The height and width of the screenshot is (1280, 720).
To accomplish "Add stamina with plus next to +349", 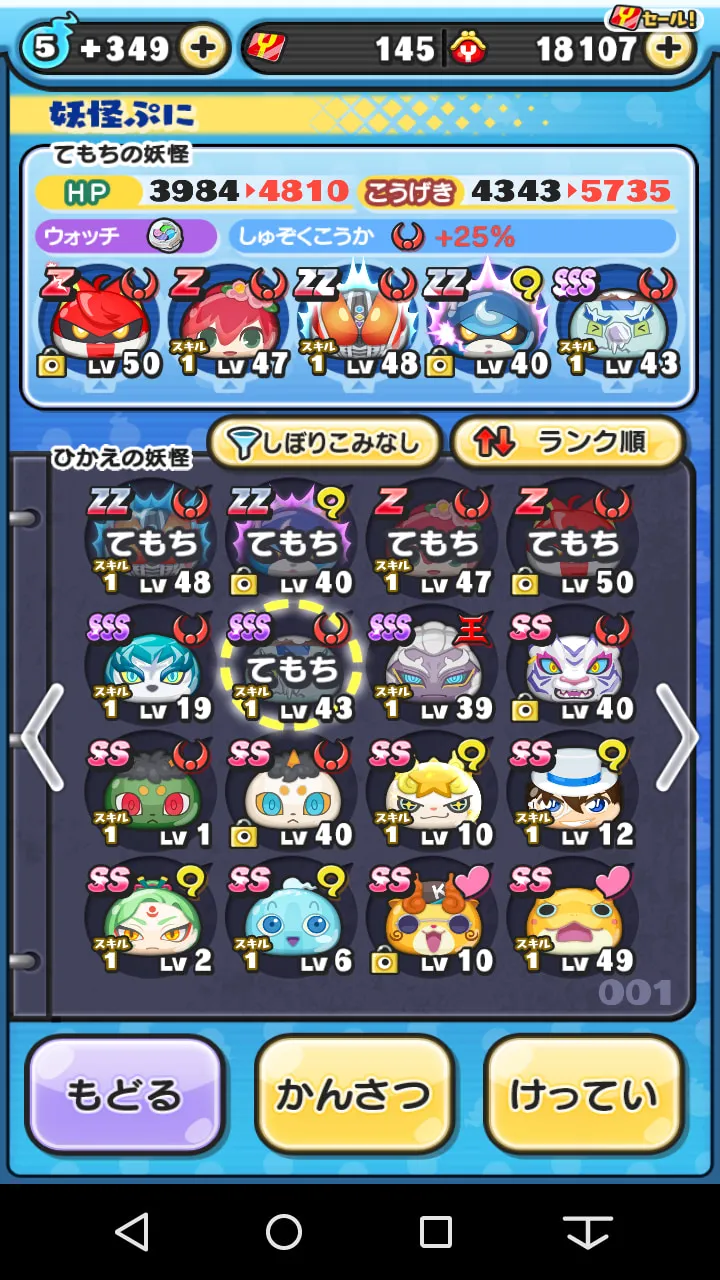I will (x=203, y=48).
